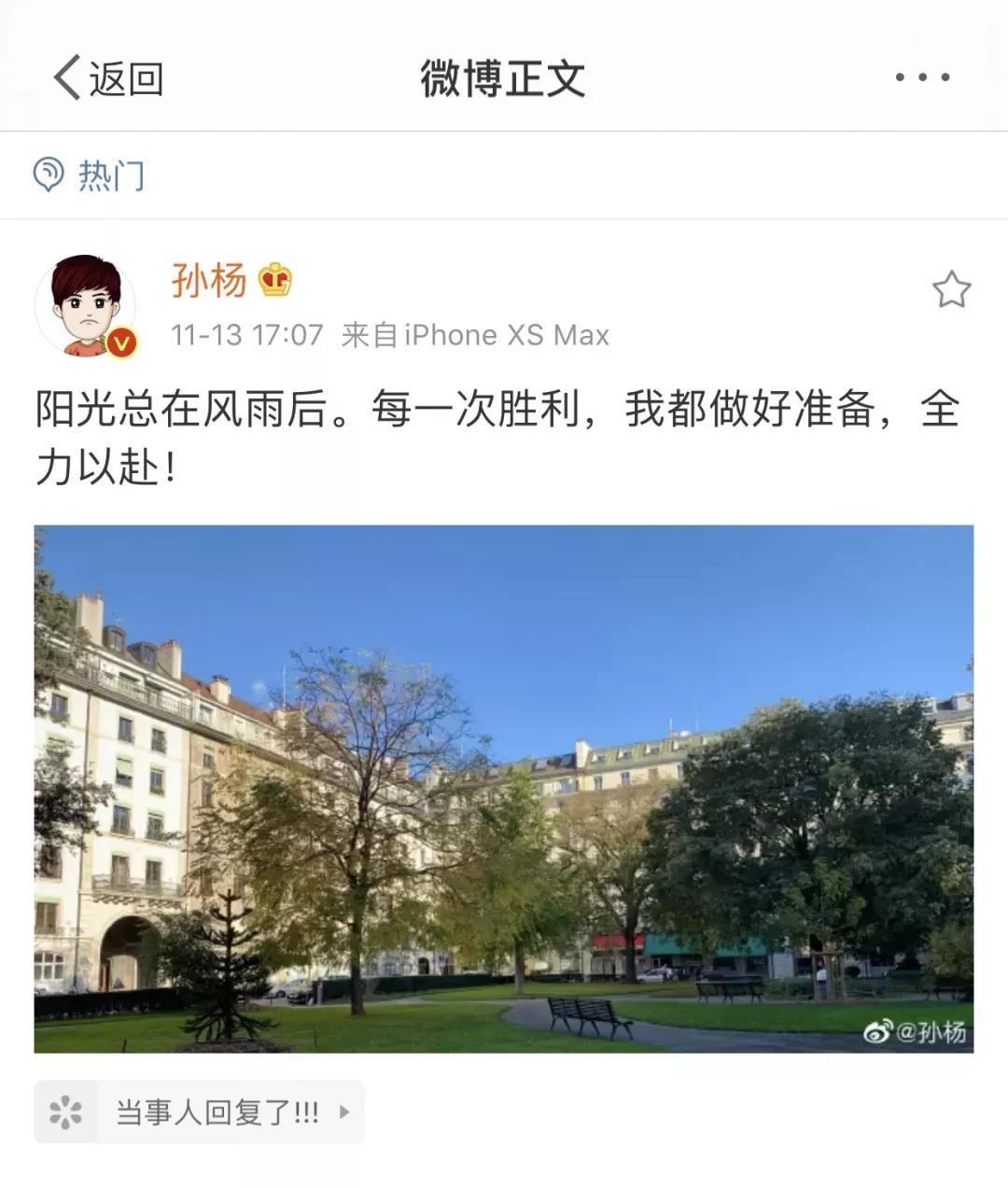Tap the 孙杨 username

(209, 280)
